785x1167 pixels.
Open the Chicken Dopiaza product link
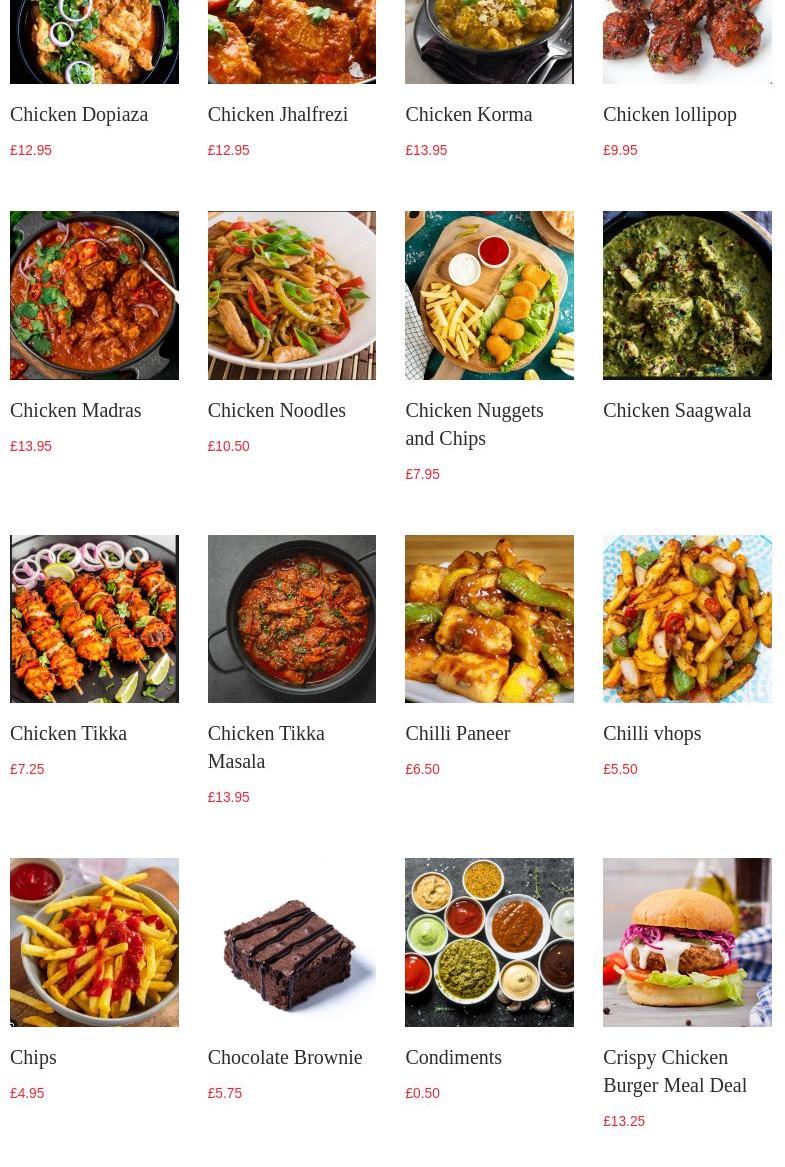79,114
